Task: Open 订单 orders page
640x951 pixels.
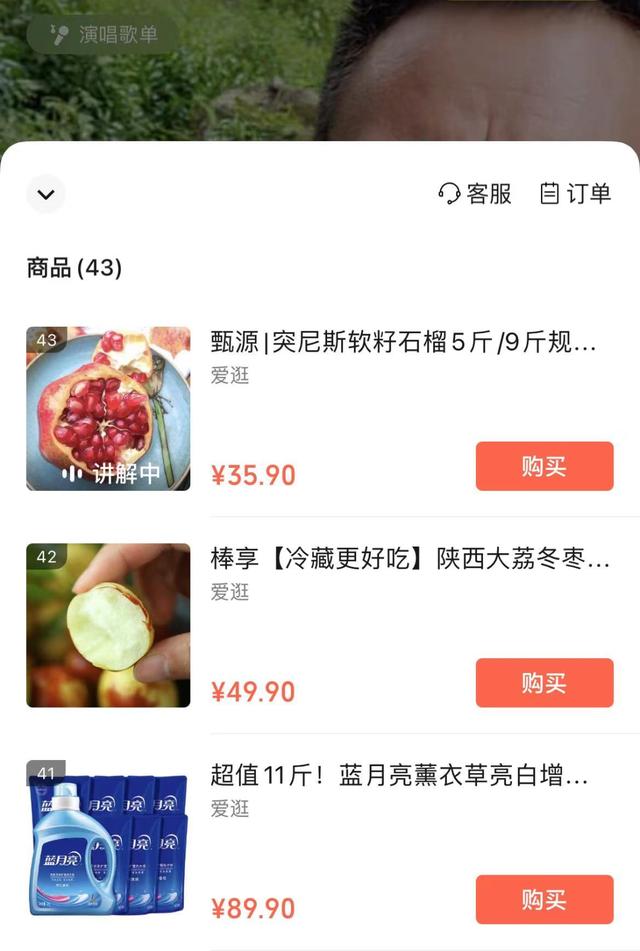Action: (575, 194)
